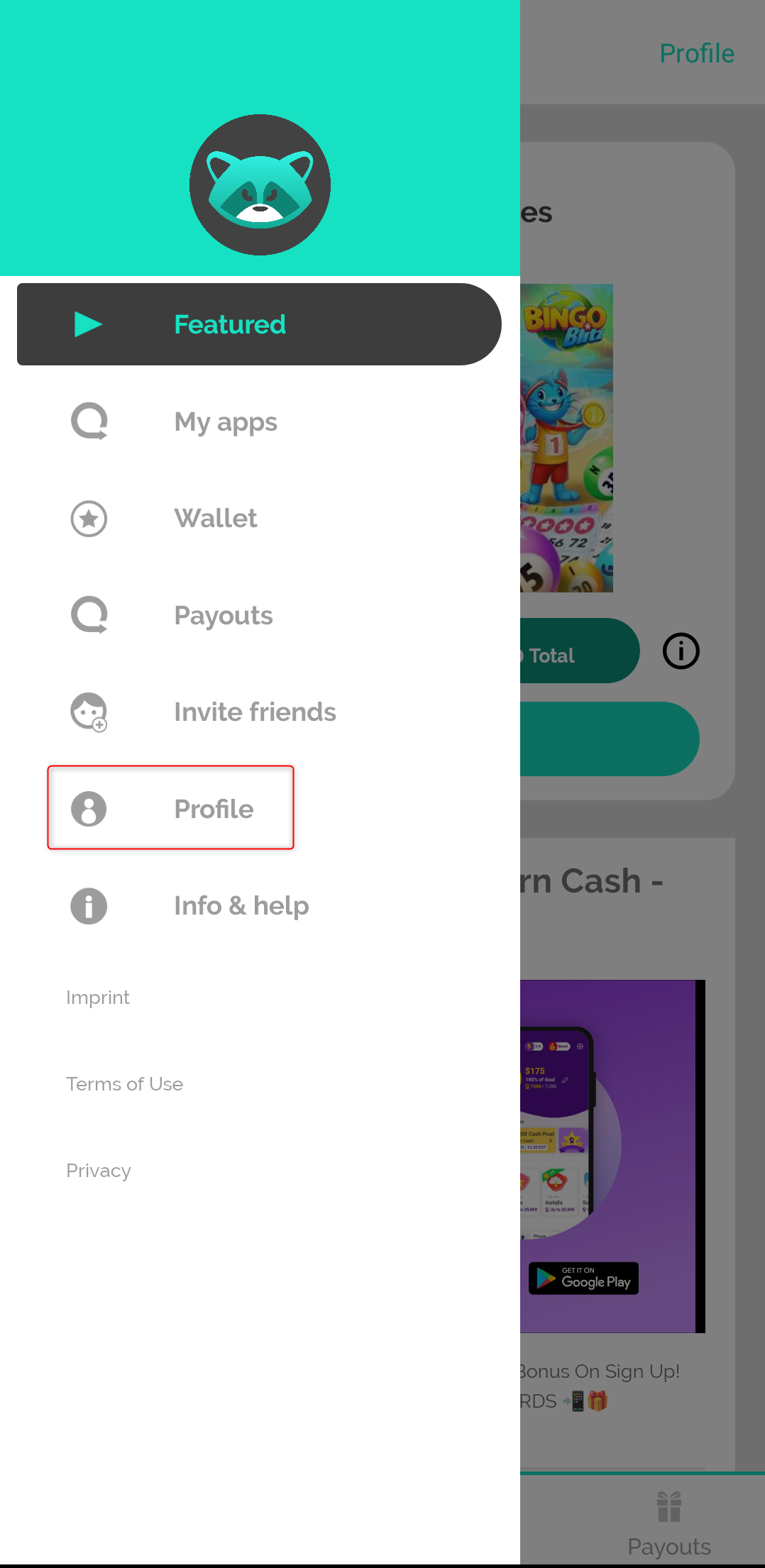Viewport: 765px width, 1568px height.
Task: Tap the Profile label in the top bar
Action: [697, 53]
